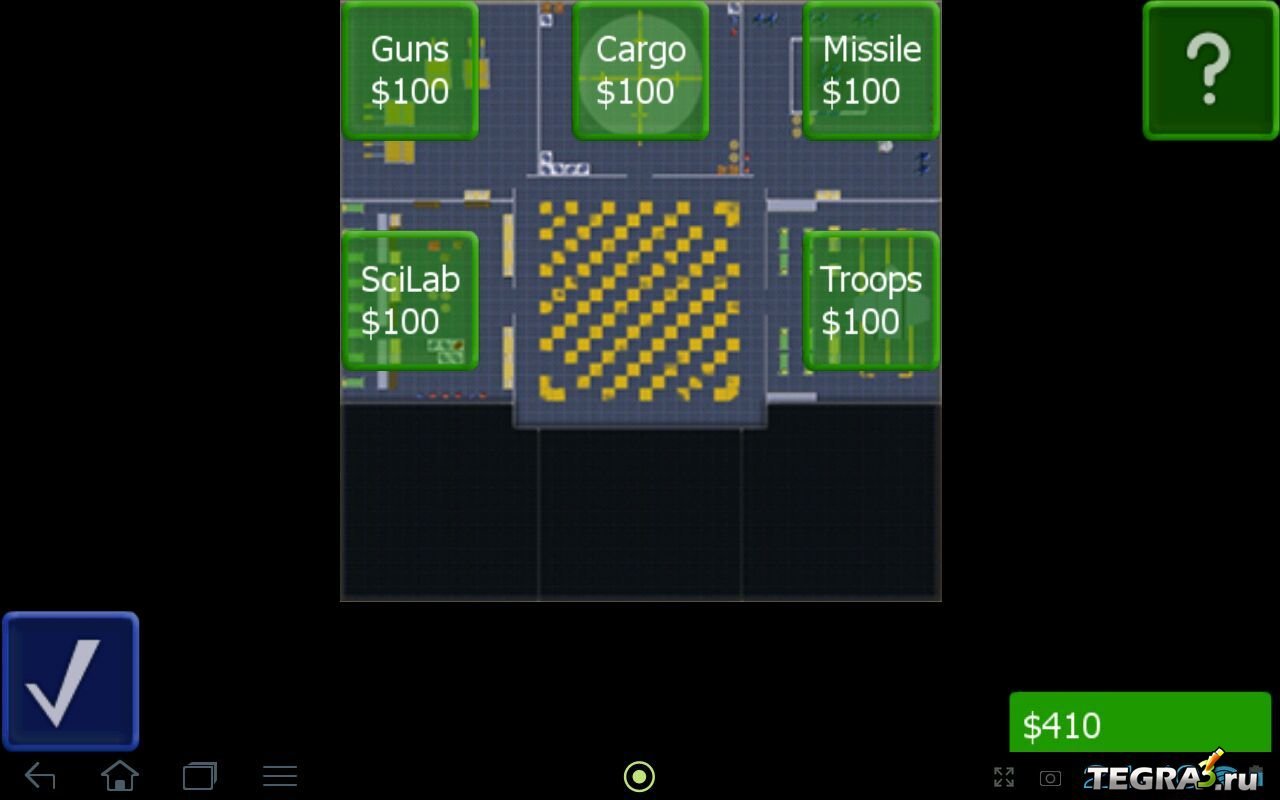Screen dimensions: 1280x800
Task: Open the question mark help button
Action: 1208,70
